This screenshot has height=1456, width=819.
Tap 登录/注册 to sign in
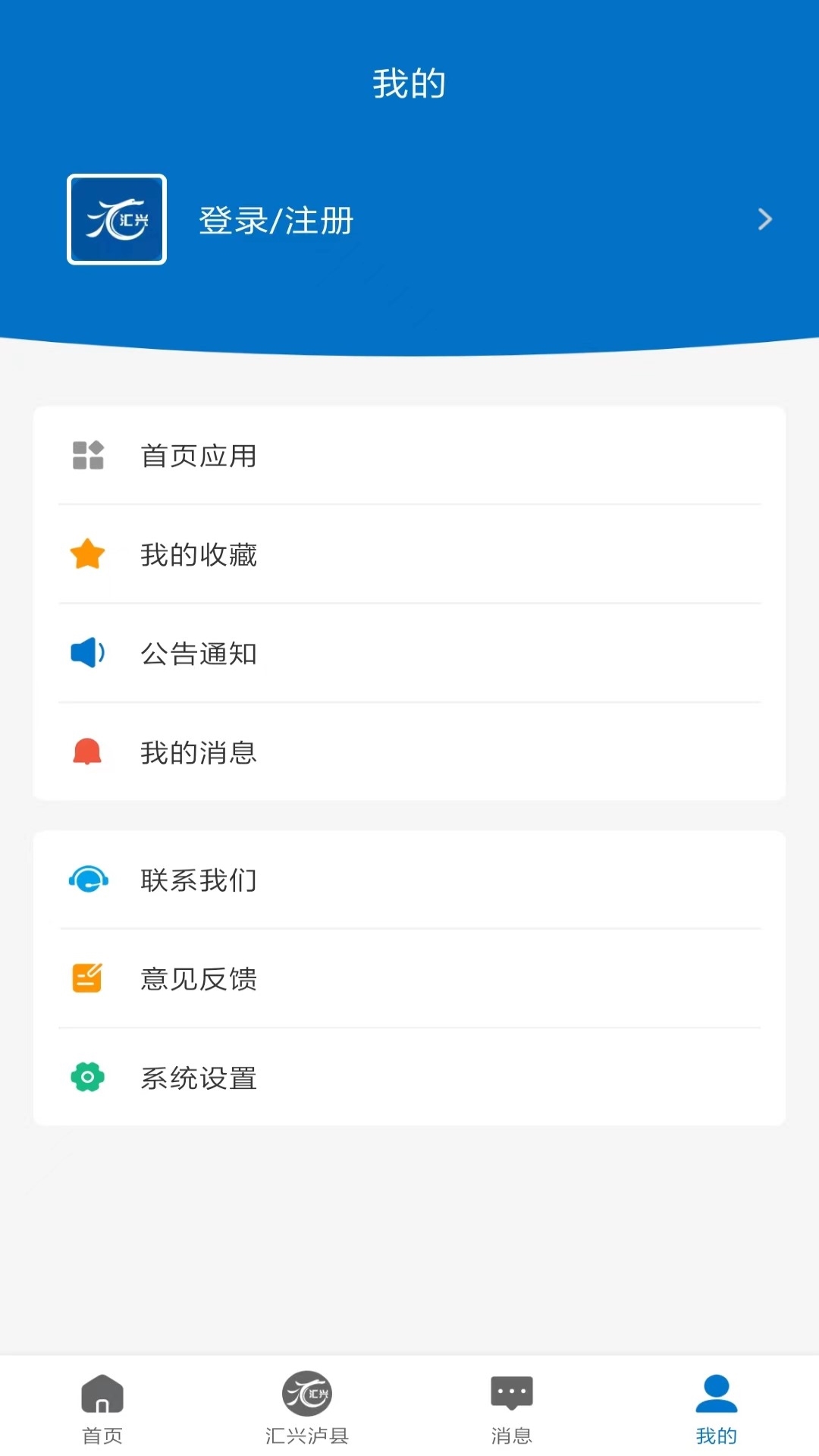(x=275, y=221)
